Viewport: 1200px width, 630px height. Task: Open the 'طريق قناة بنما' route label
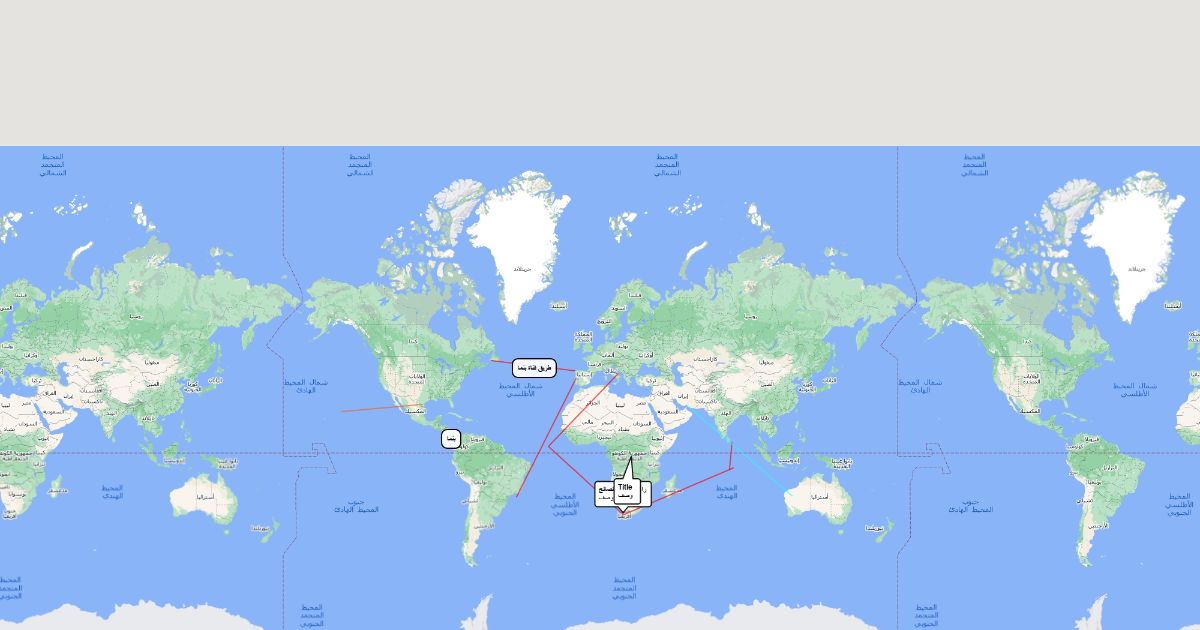(x=534, y=368)
